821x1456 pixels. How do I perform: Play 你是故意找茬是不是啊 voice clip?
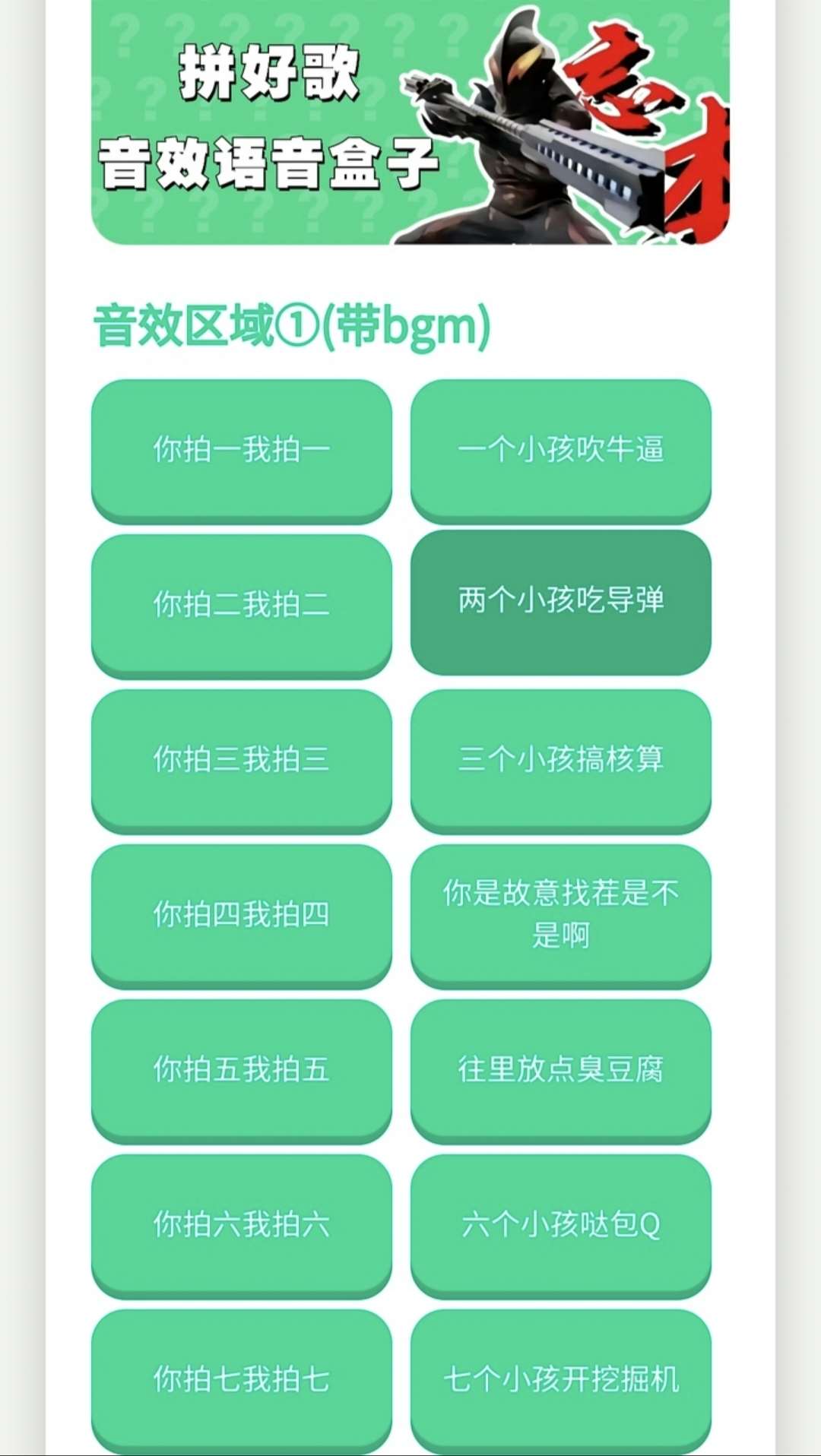[x=560, y=914]
